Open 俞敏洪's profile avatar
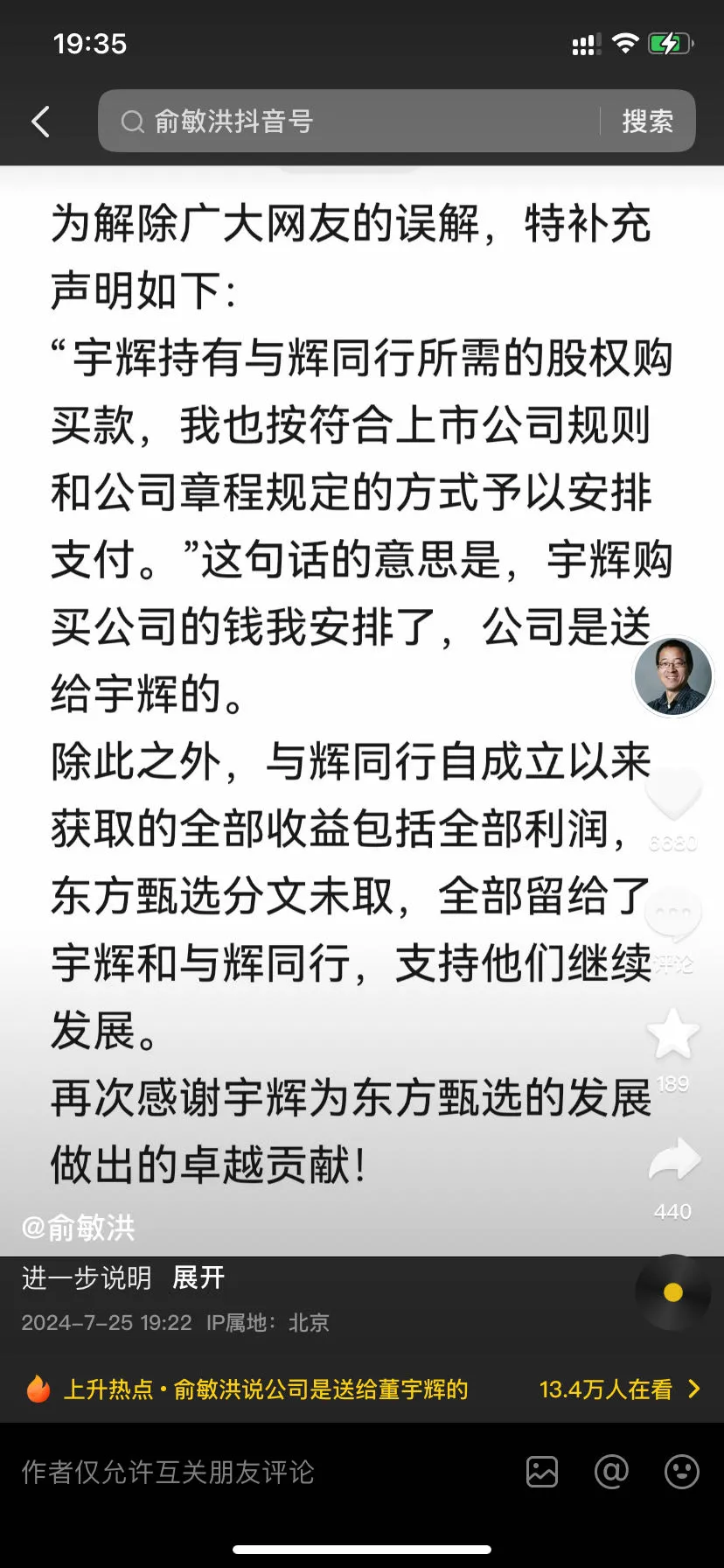 (x=672, y=676)
